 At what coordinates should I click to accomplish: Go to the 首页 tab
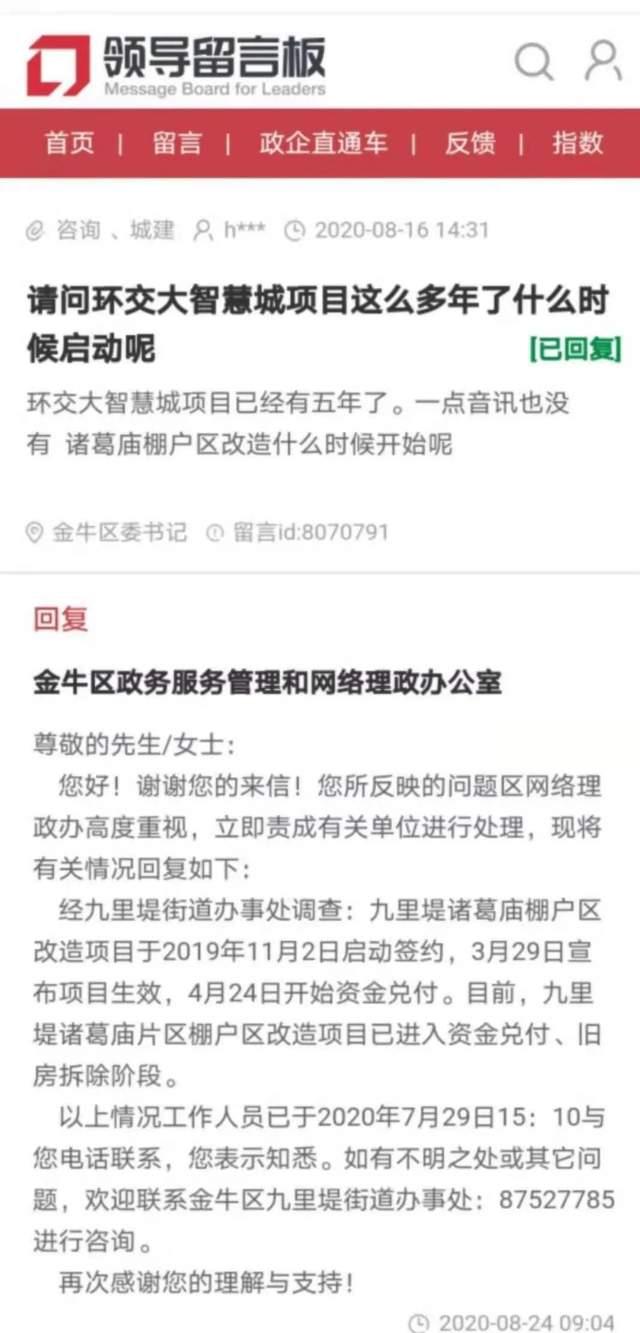(70, 143)
